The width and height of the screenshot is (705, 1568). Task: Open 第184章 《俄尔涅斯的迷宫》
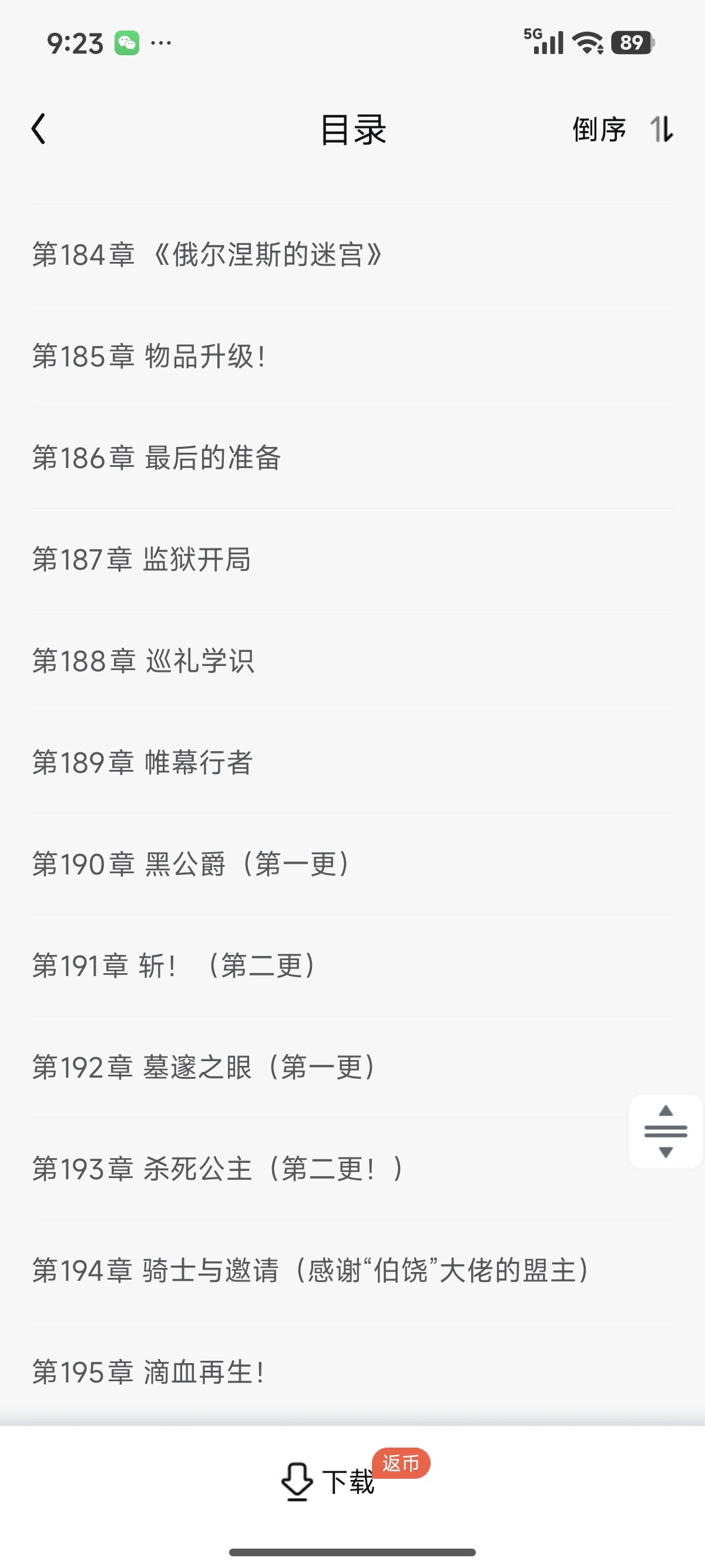[207, 254]
